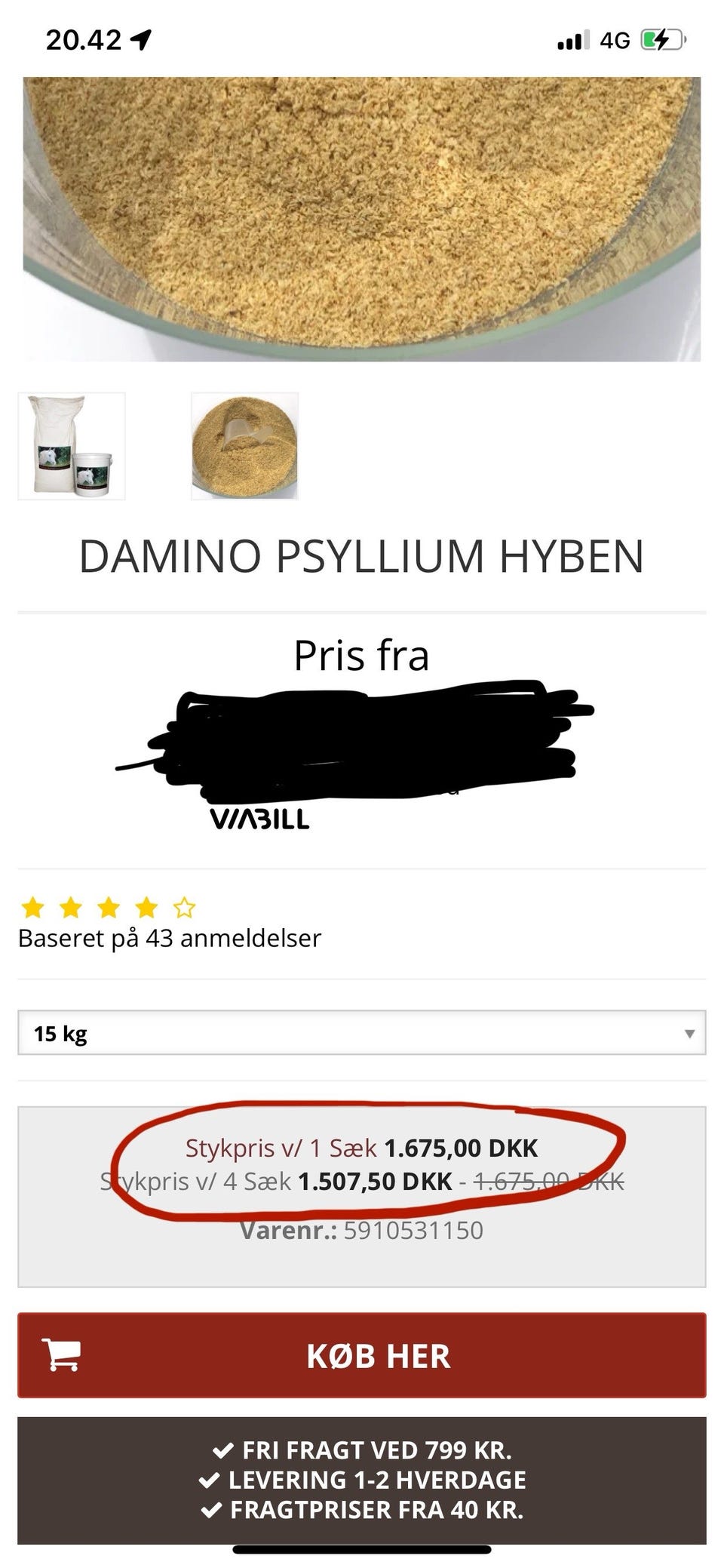Open the 15 kg size dropdown
This screenshot has width=724, height=1568.
click(x=362, y=1033)
